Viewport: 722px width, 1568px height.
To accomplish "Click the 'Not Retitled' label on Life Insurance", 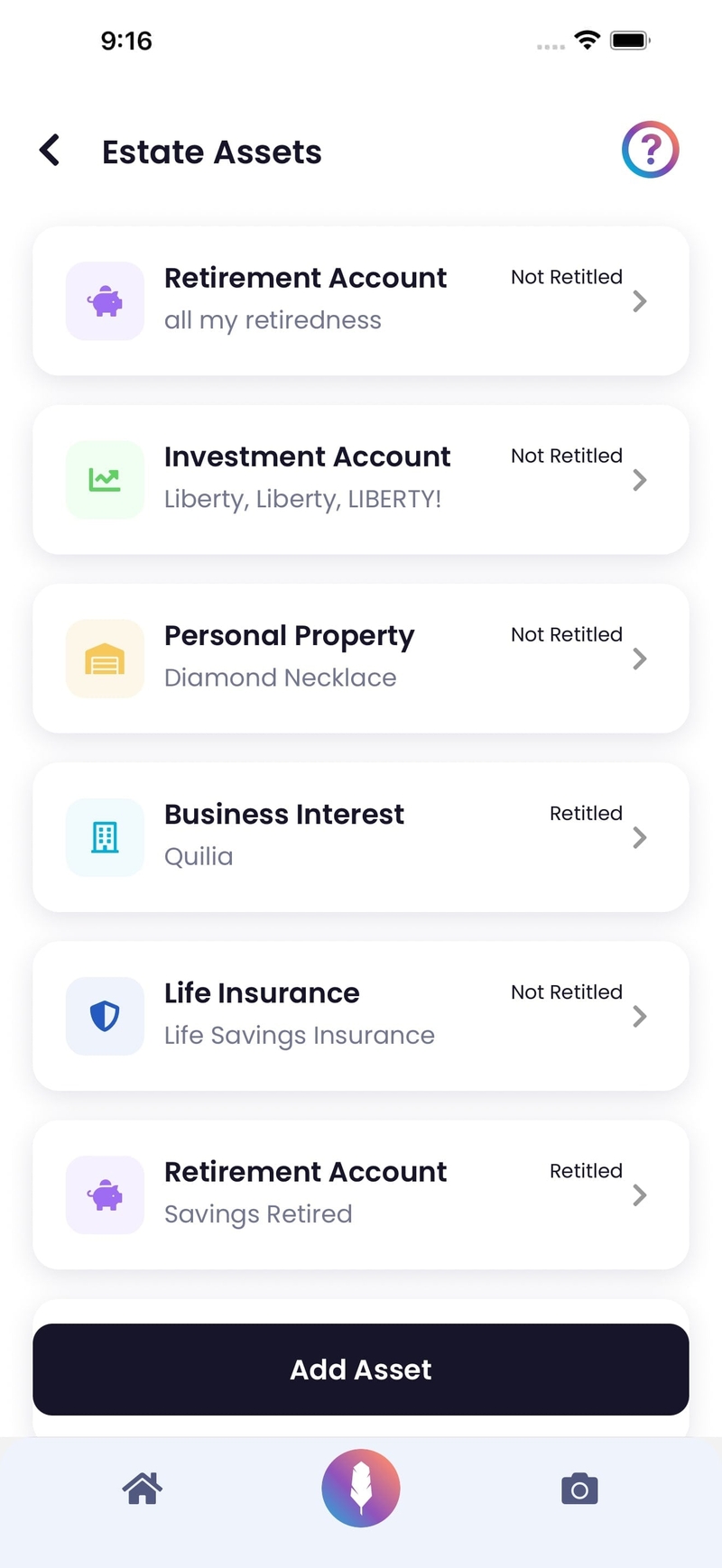I will pos(566,992).
